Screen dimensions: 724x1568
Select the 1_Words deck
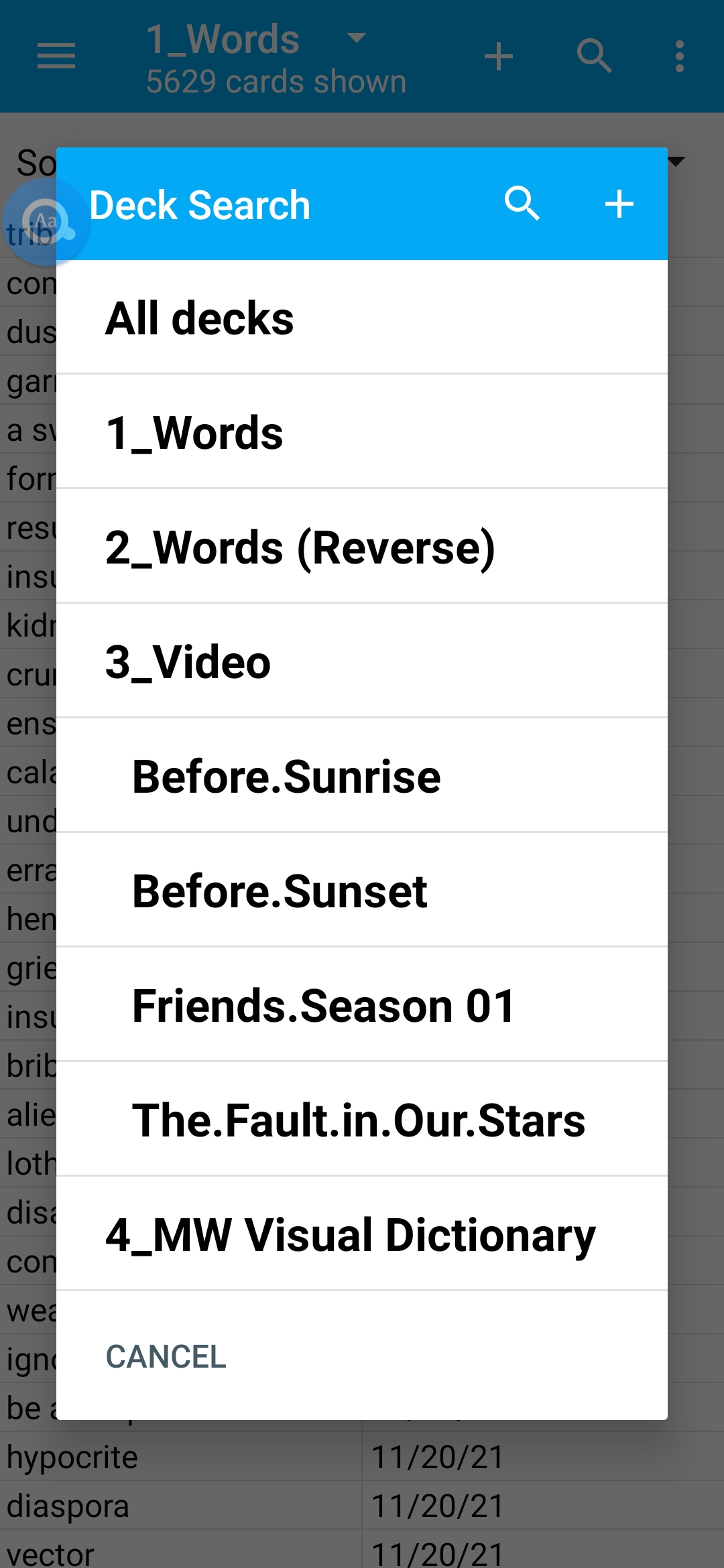[362, 432]
